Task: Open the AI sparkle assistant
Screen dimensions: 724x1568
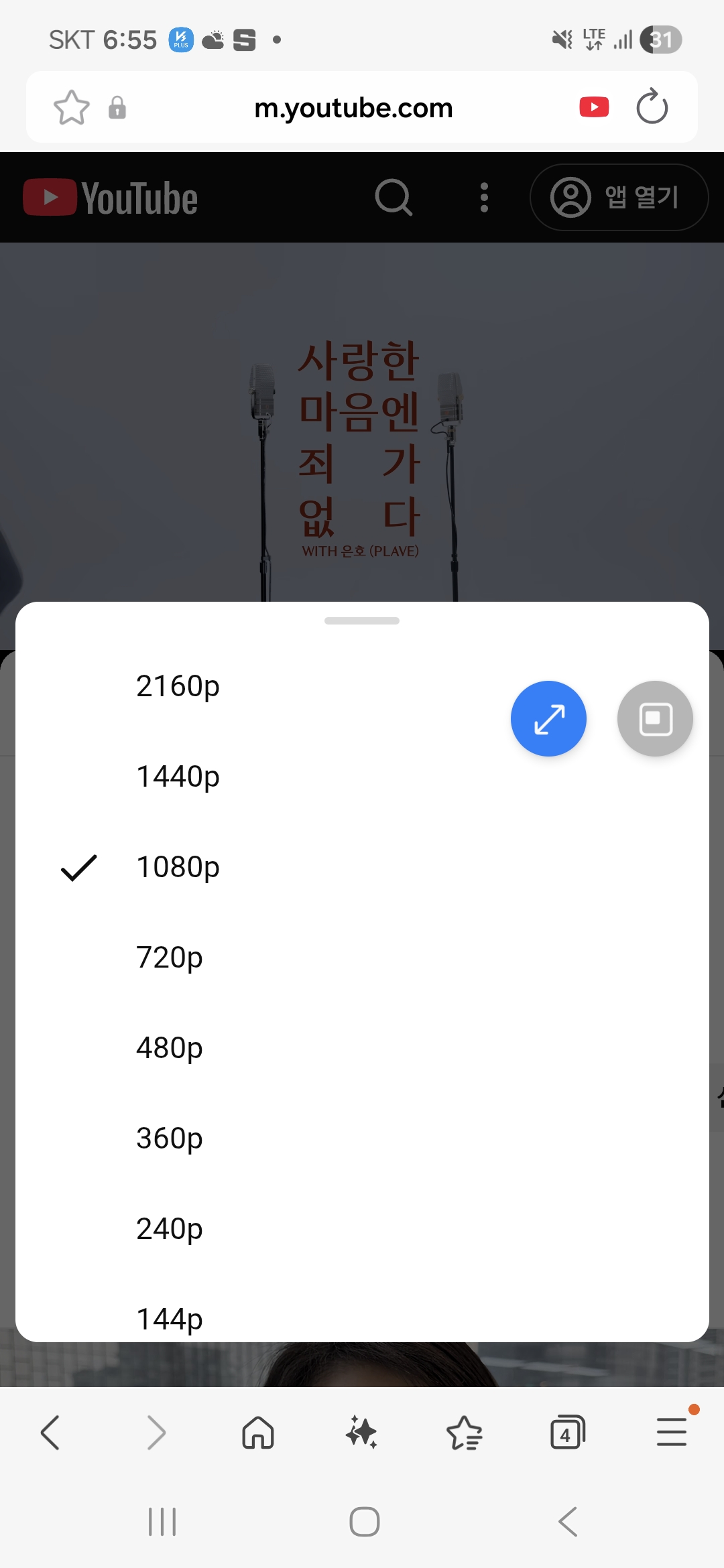Action: click(361, 1433)
